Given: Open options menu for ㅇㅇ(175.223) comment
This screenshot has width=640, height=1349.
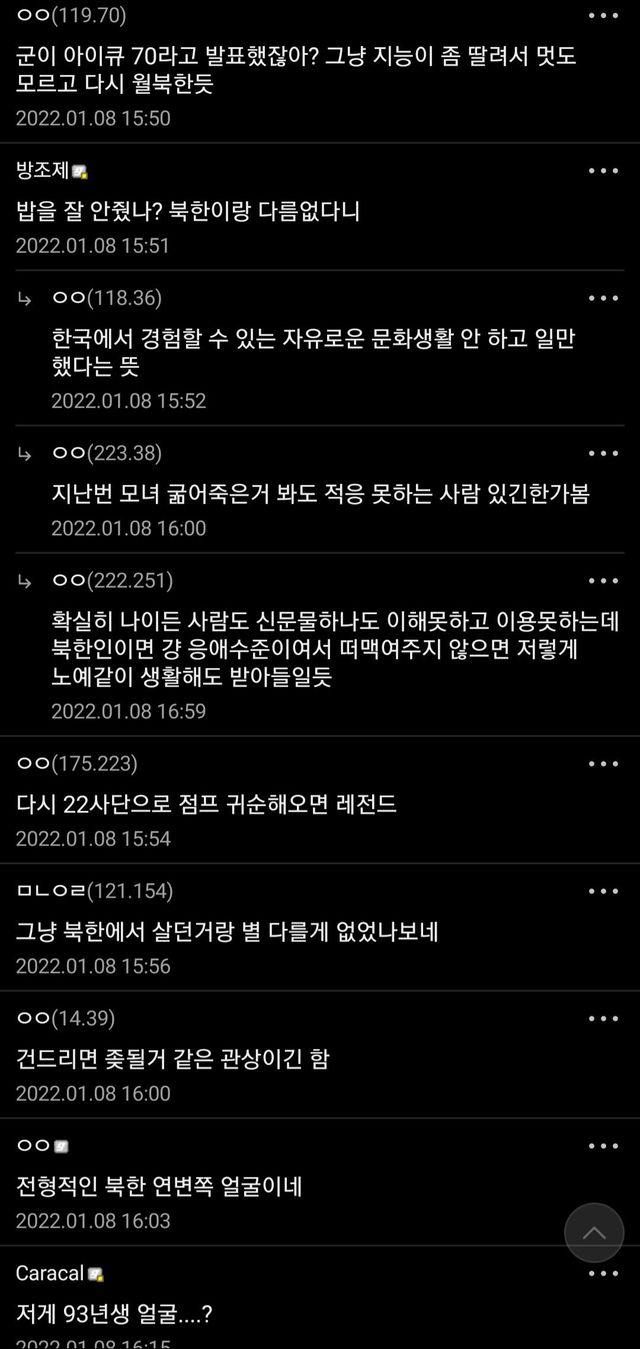Looking at the screenshot, I should pyautogui.click(x=604, y=764).
